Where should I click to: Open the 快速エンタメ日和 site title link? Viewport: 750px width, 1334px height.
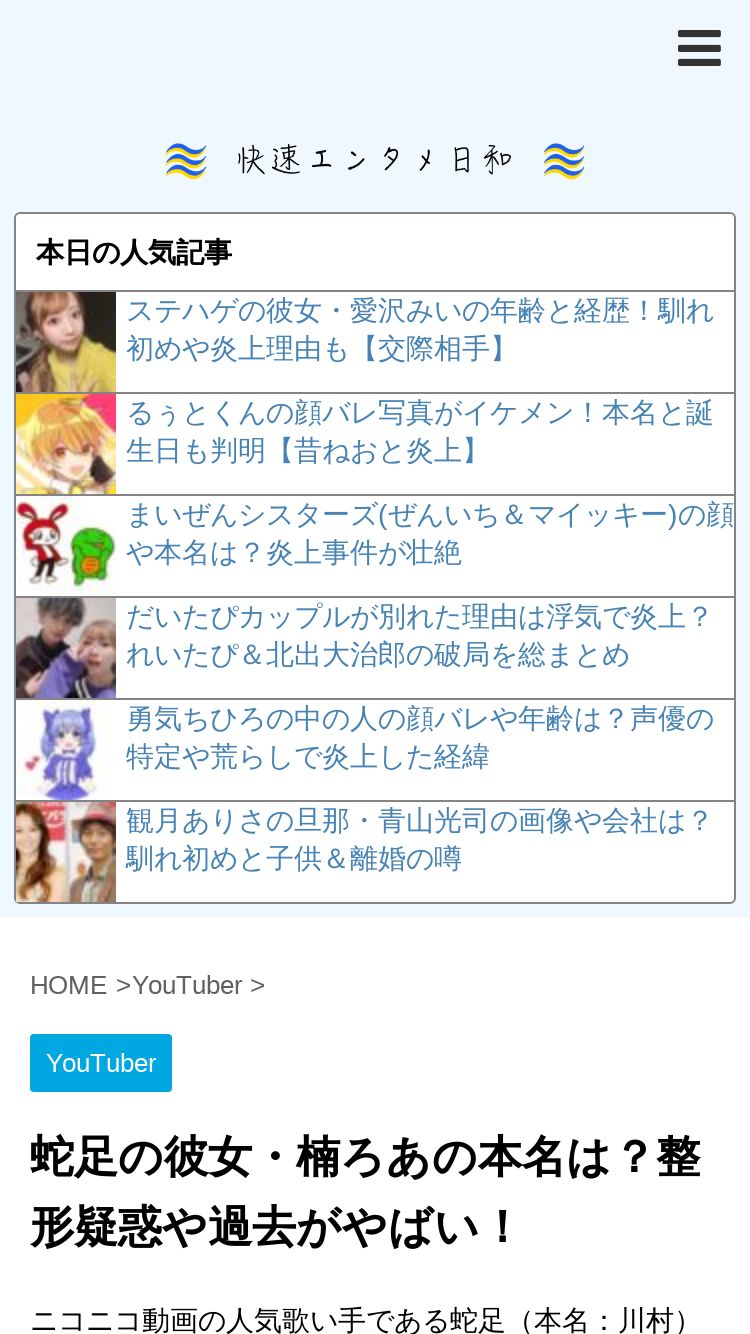pyautogui.click(x=375, y=160)
